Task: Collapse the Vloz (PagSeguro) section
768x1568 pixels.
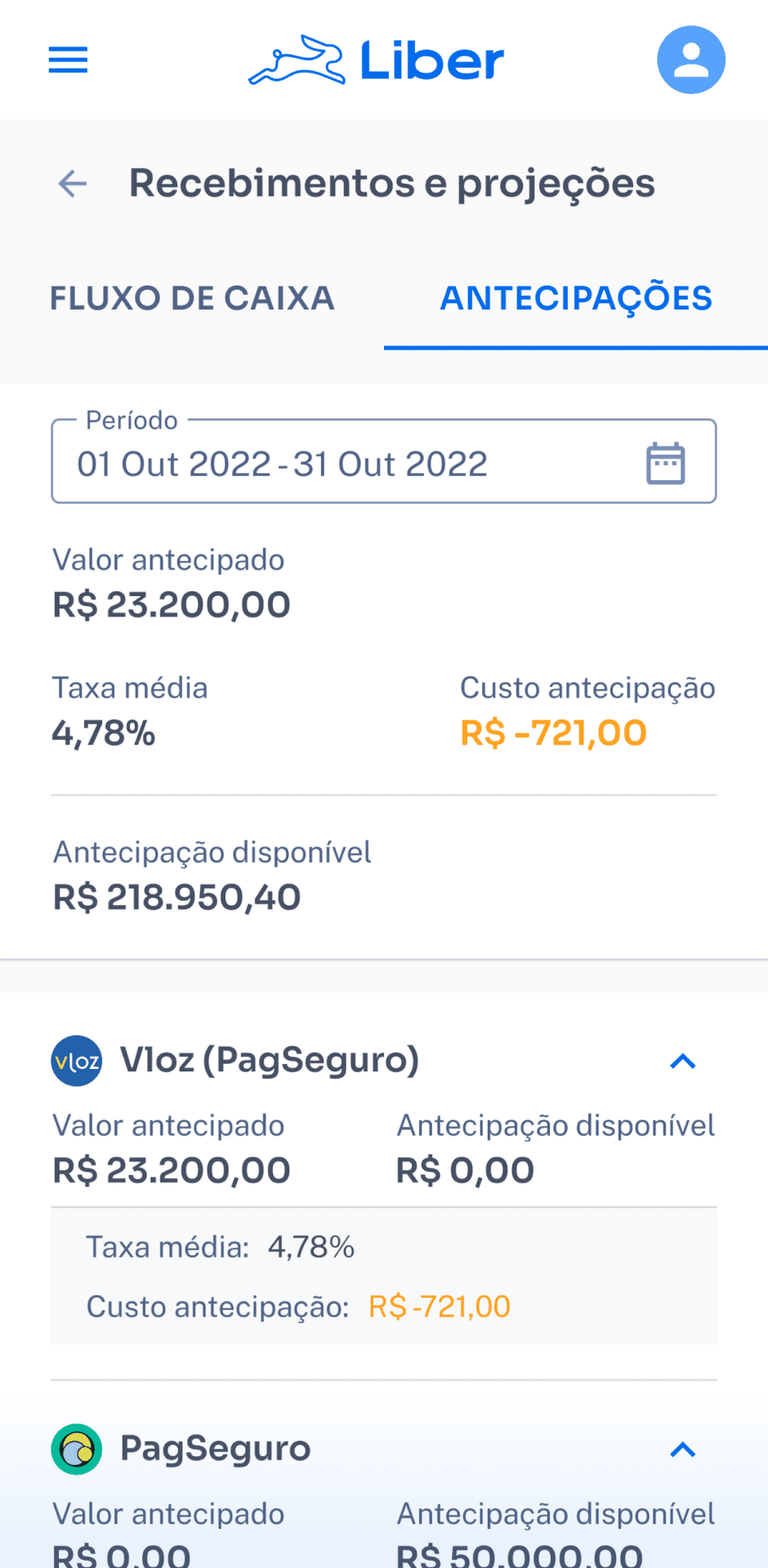Action: pos(682,1061)
